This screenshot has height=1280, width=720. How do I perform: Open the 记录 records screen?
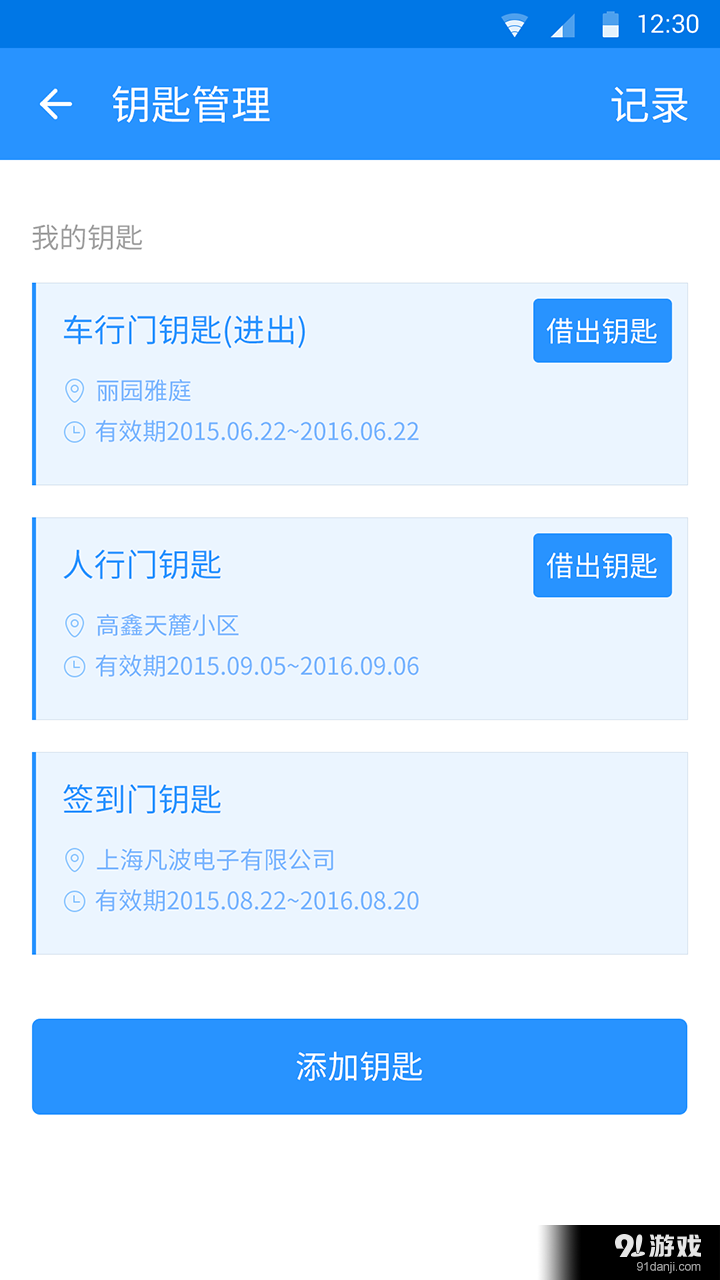pyautogui.click(x=650, y=104)
